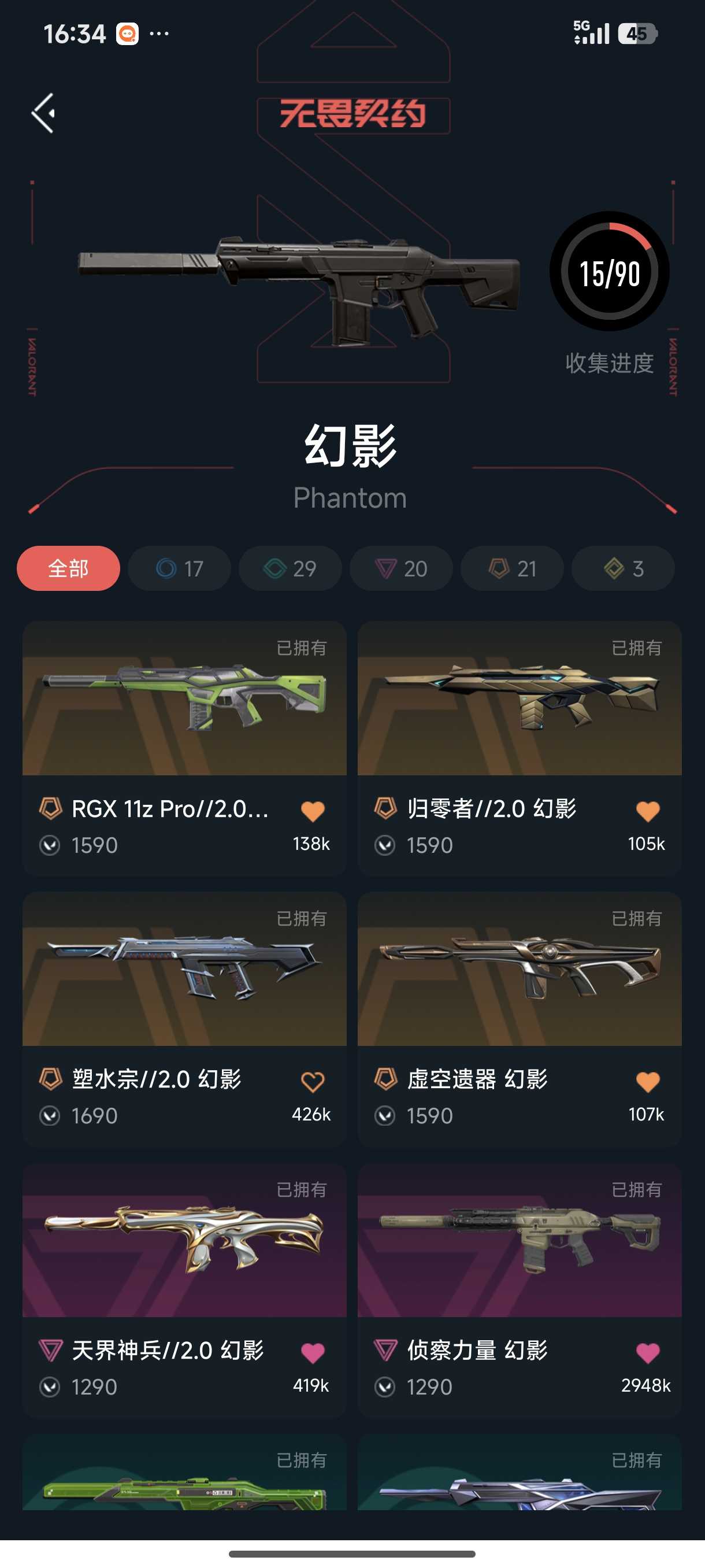Filter skins by the yellow tier showing 3
This screenshot has height=1568, width=705.
coord(624,568)
